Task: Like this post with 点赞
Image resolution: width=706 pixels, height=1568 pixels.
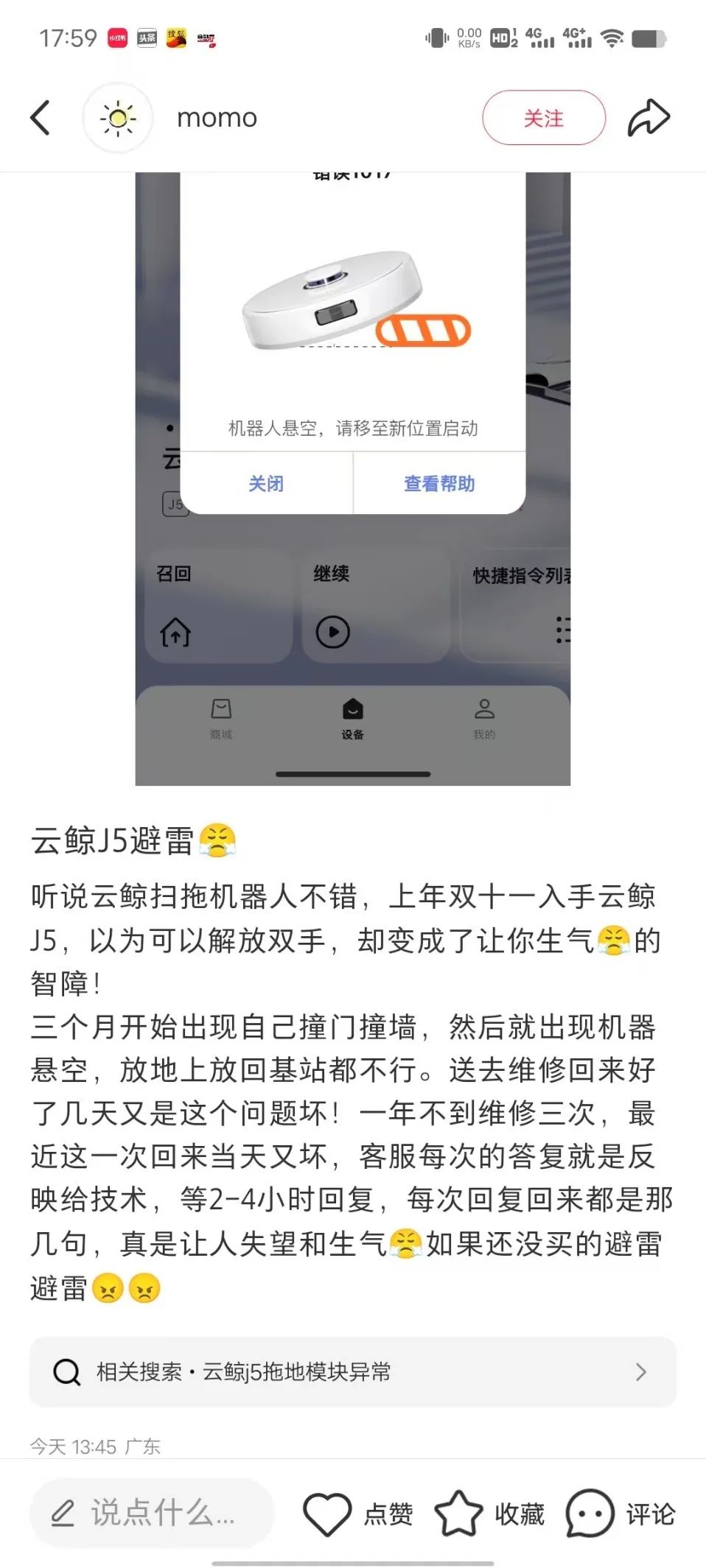Action: pos(358,1514)
